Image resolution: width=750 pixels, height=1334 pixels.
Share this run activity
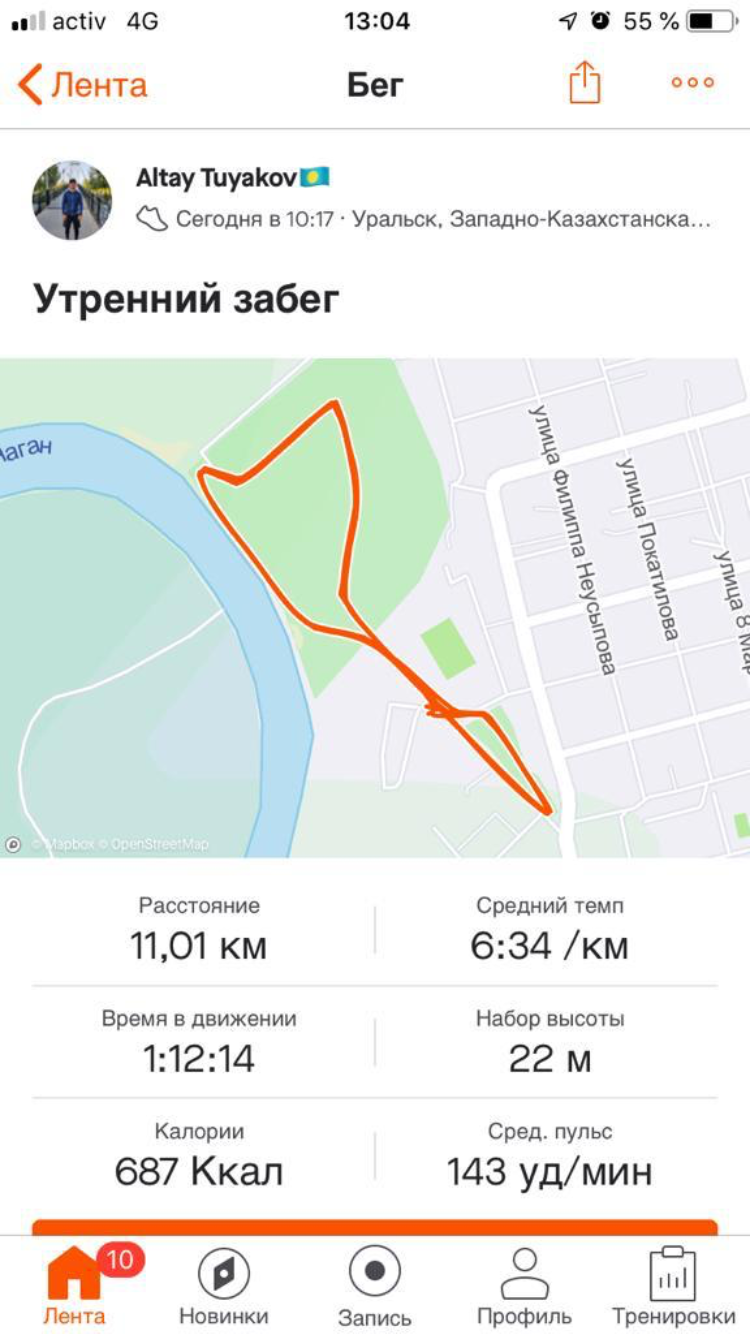point(584,84)
